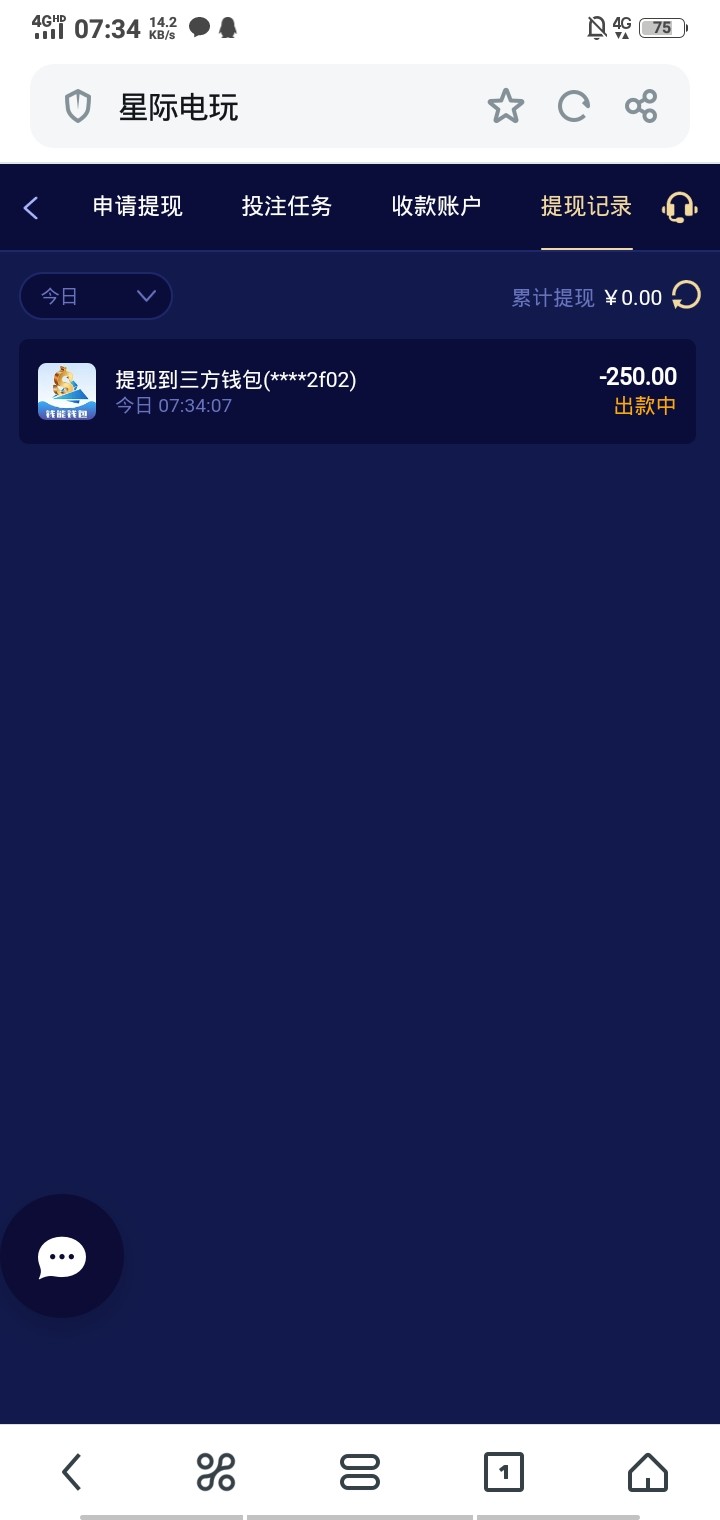The height and width of the screenshot is (1520, 720).
Task: Open the -250.00 withdrawal record
Action: click(357, 391)
